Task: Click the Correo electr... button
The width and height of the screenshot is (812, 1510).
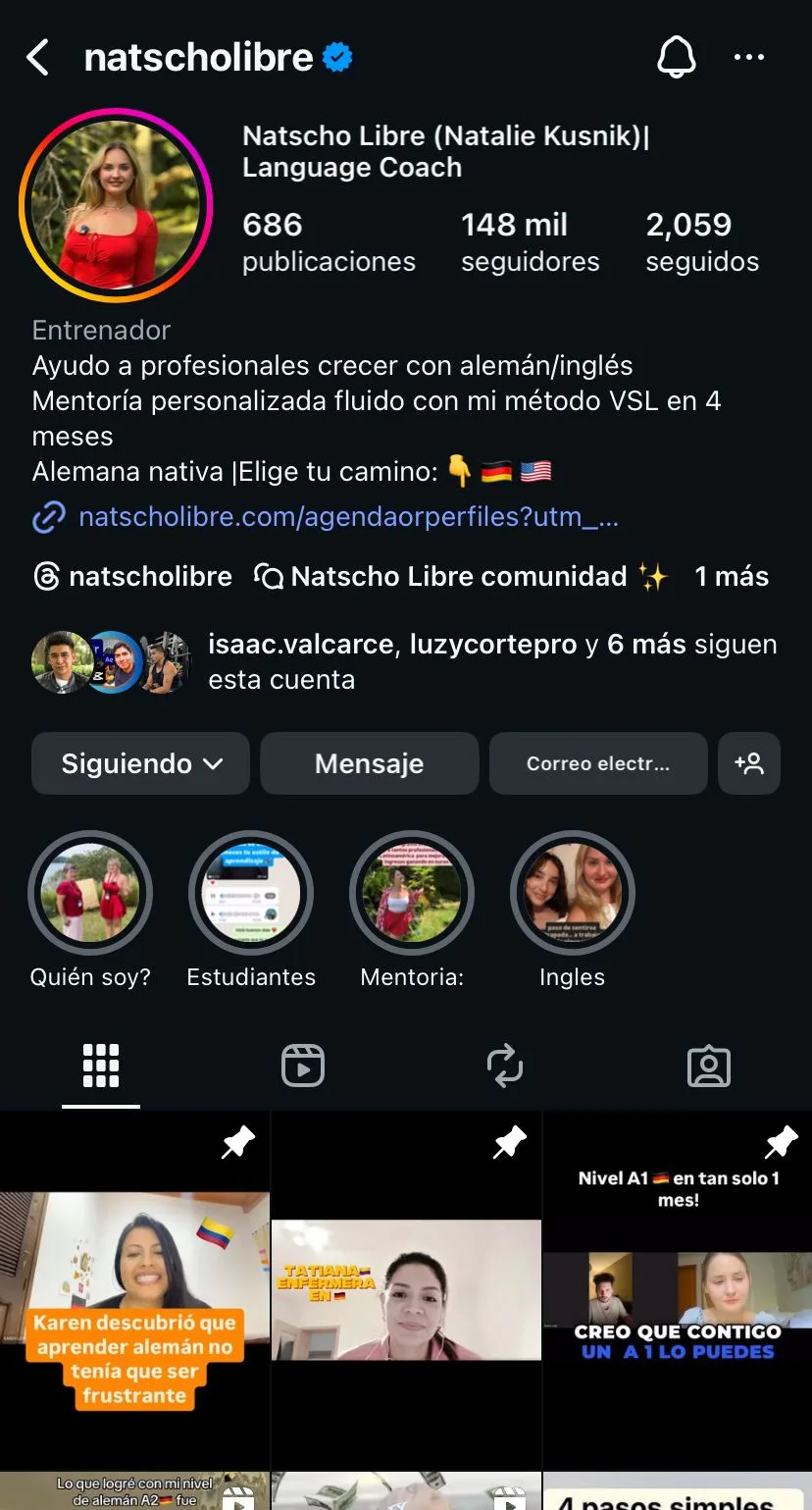Action: [x=598, y=763]
